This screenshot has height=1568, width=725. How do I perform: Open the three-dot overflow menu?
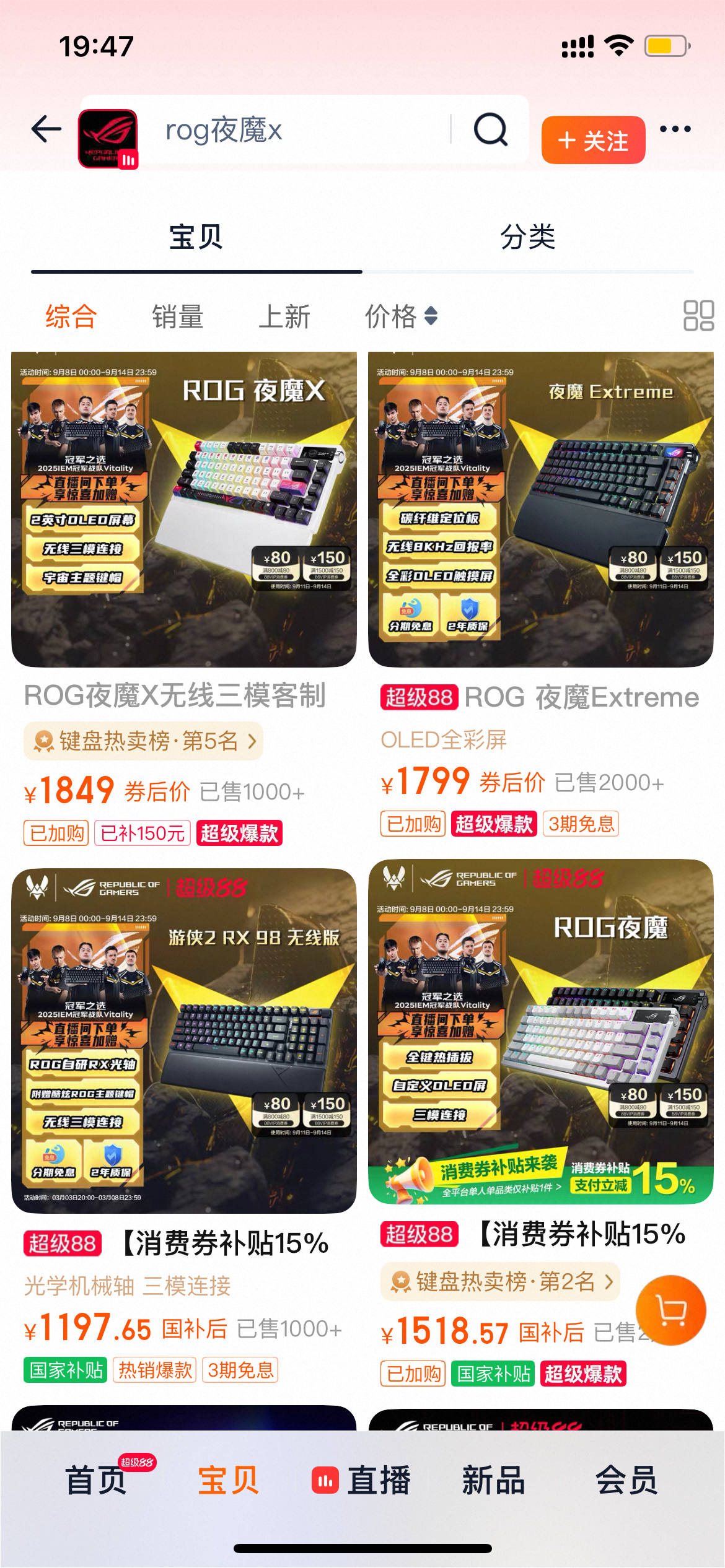coord(675,129)
